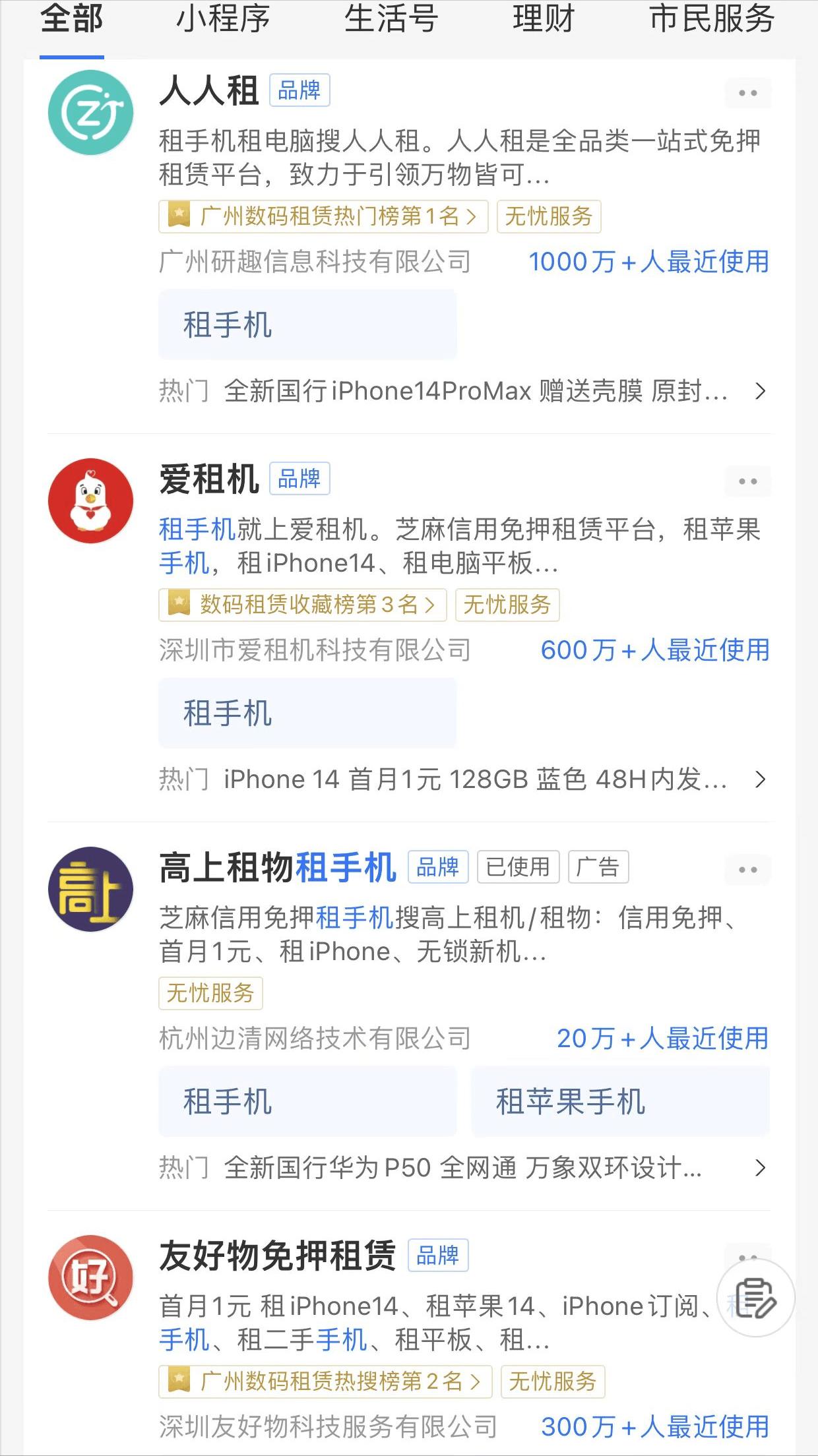The image size is (818, 1456).
Task: Open the 理财 tab
Action: (544, 20)
